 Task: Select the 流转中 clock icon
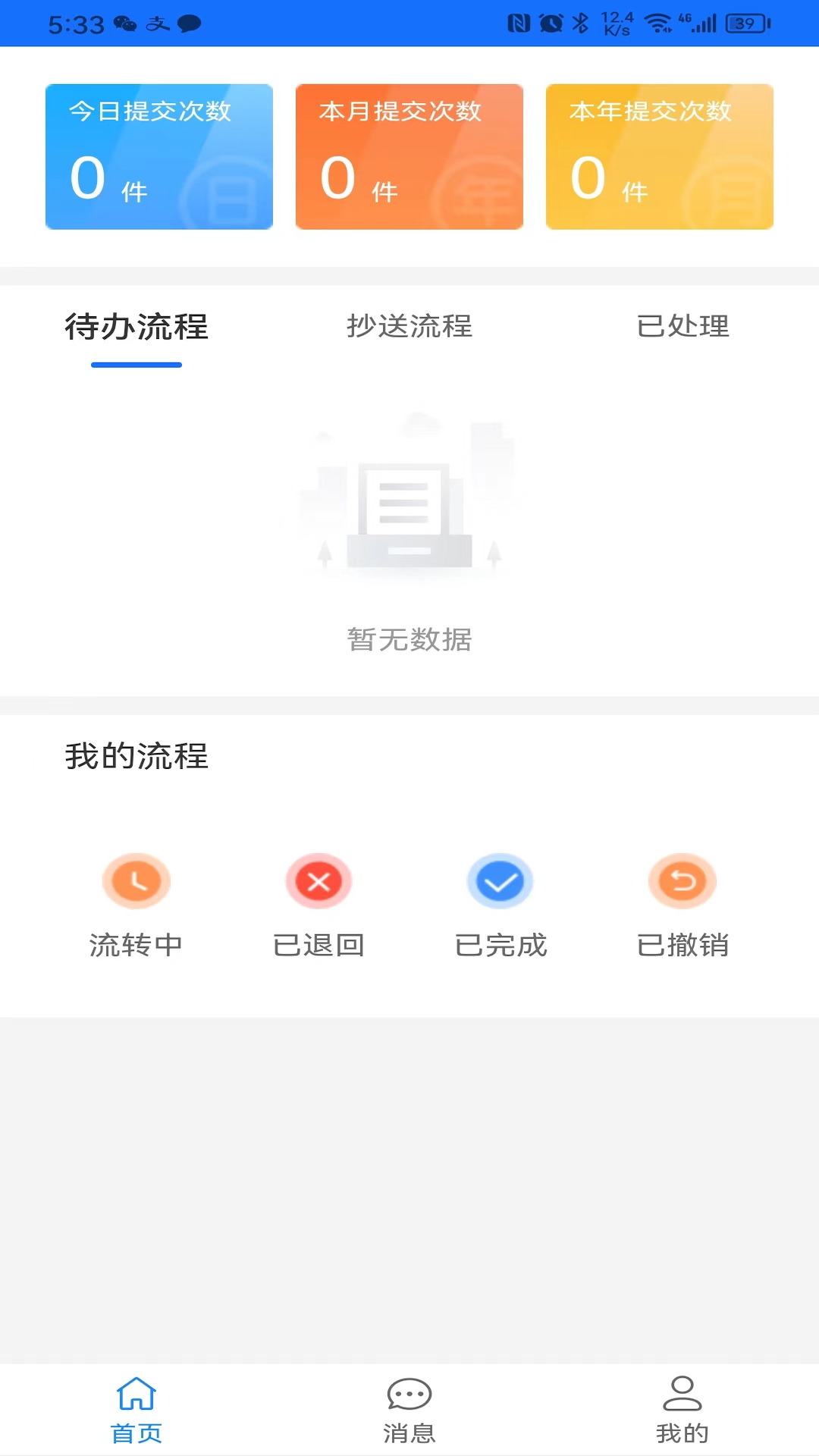click(x=136, y=880)
